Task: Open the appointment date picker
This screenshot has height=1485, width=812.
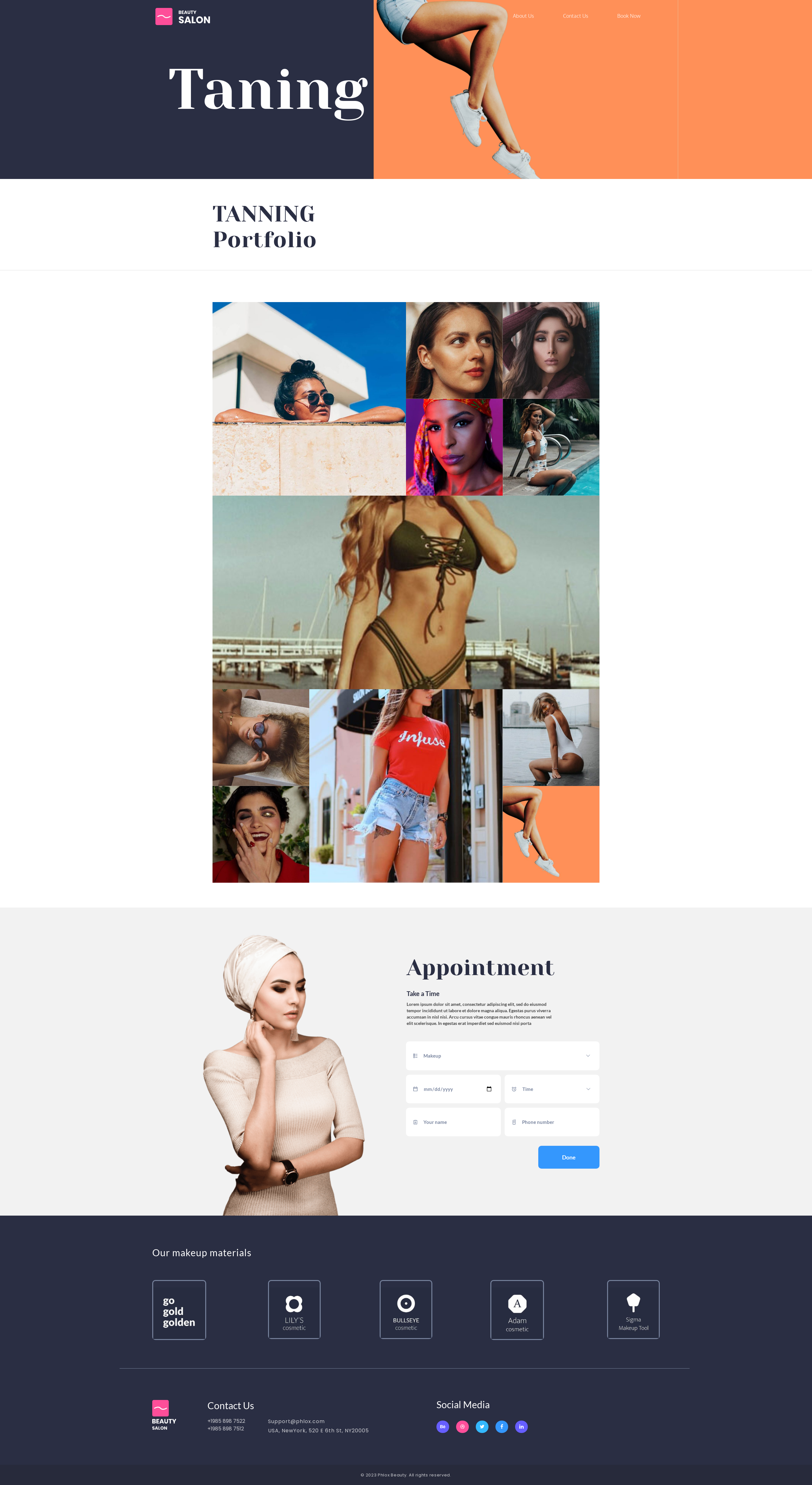Action: click(x=489, y=1089)
